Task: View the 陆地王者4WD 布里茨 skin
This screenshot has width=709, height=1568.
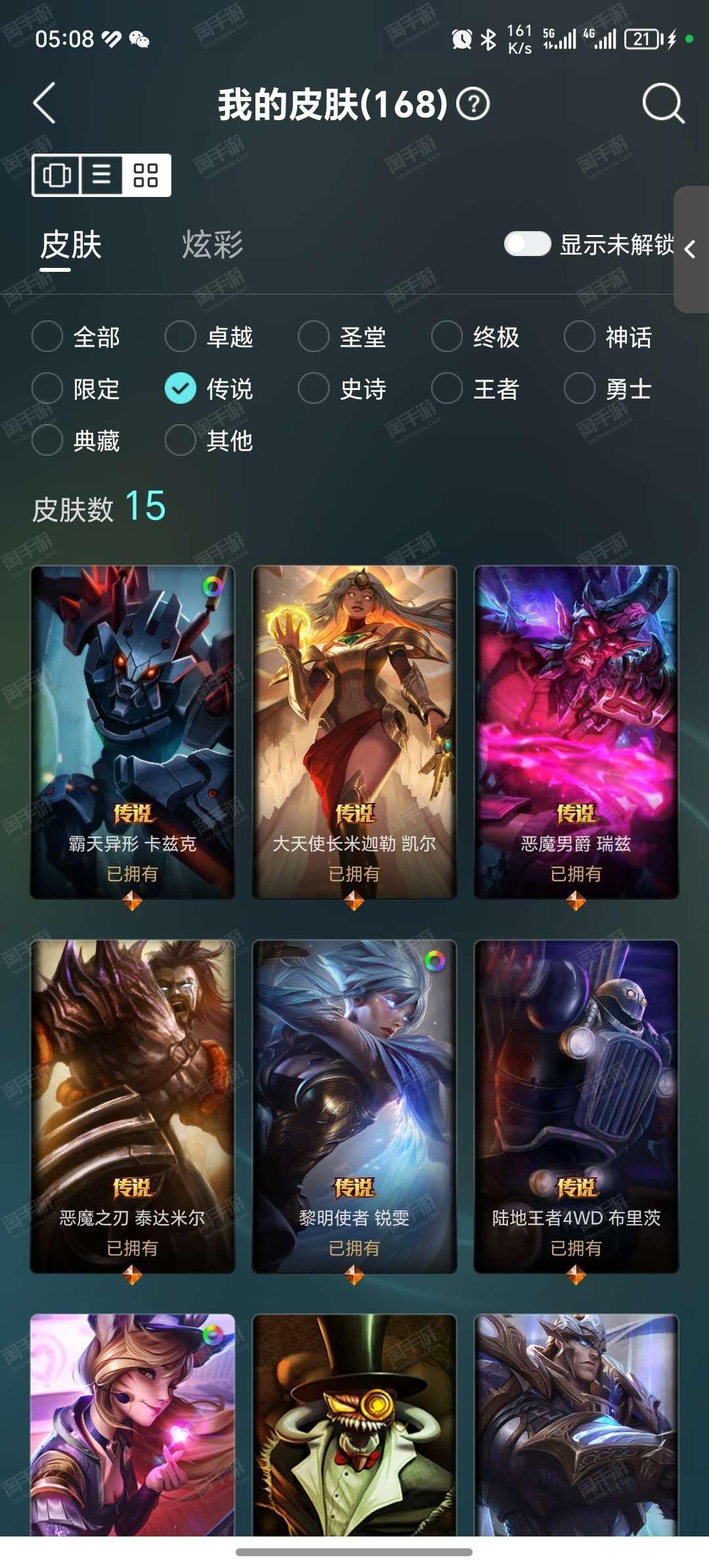Action: tap(576, 1106)
